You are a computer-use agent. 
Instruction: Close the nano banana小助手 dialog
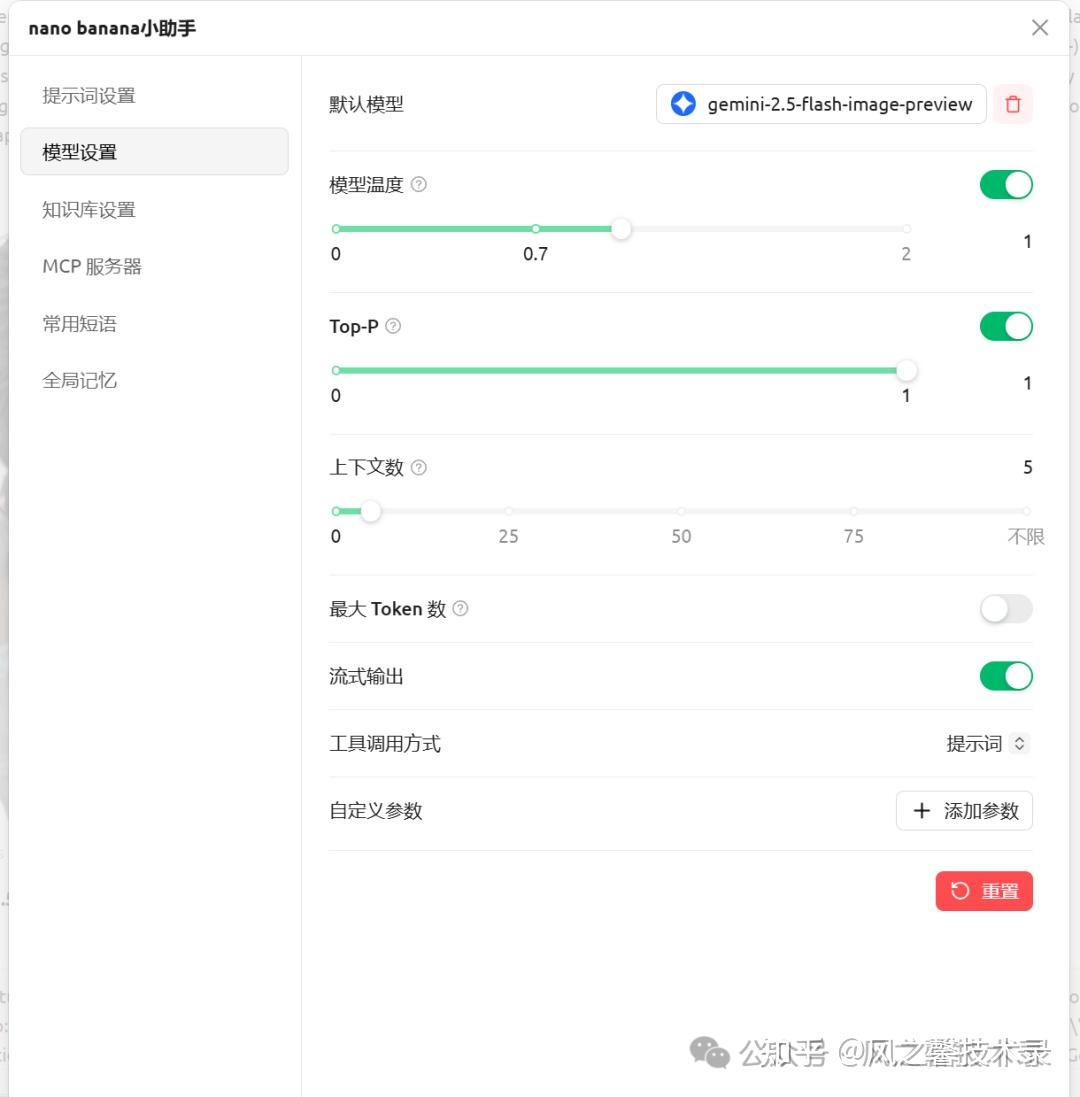click(1040, 28)
